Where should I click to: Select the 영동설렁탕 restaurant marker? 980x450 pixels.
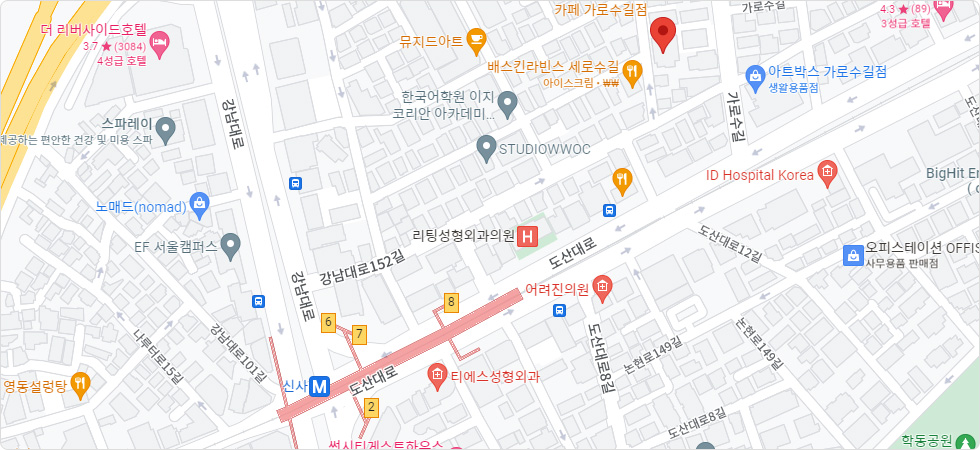click(80, 384)
